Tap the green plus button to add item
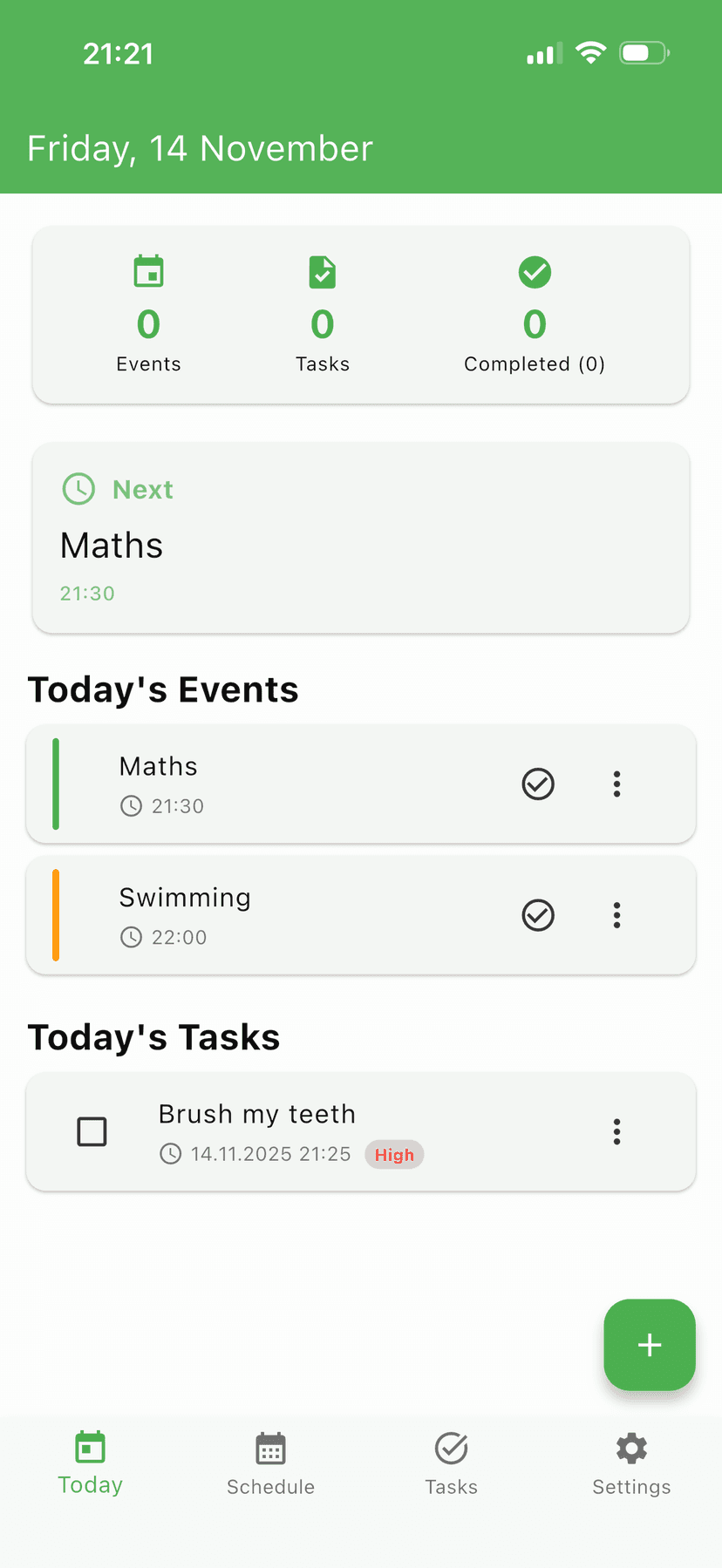This screenshot has height=1568, width=722. point(649,1345)
